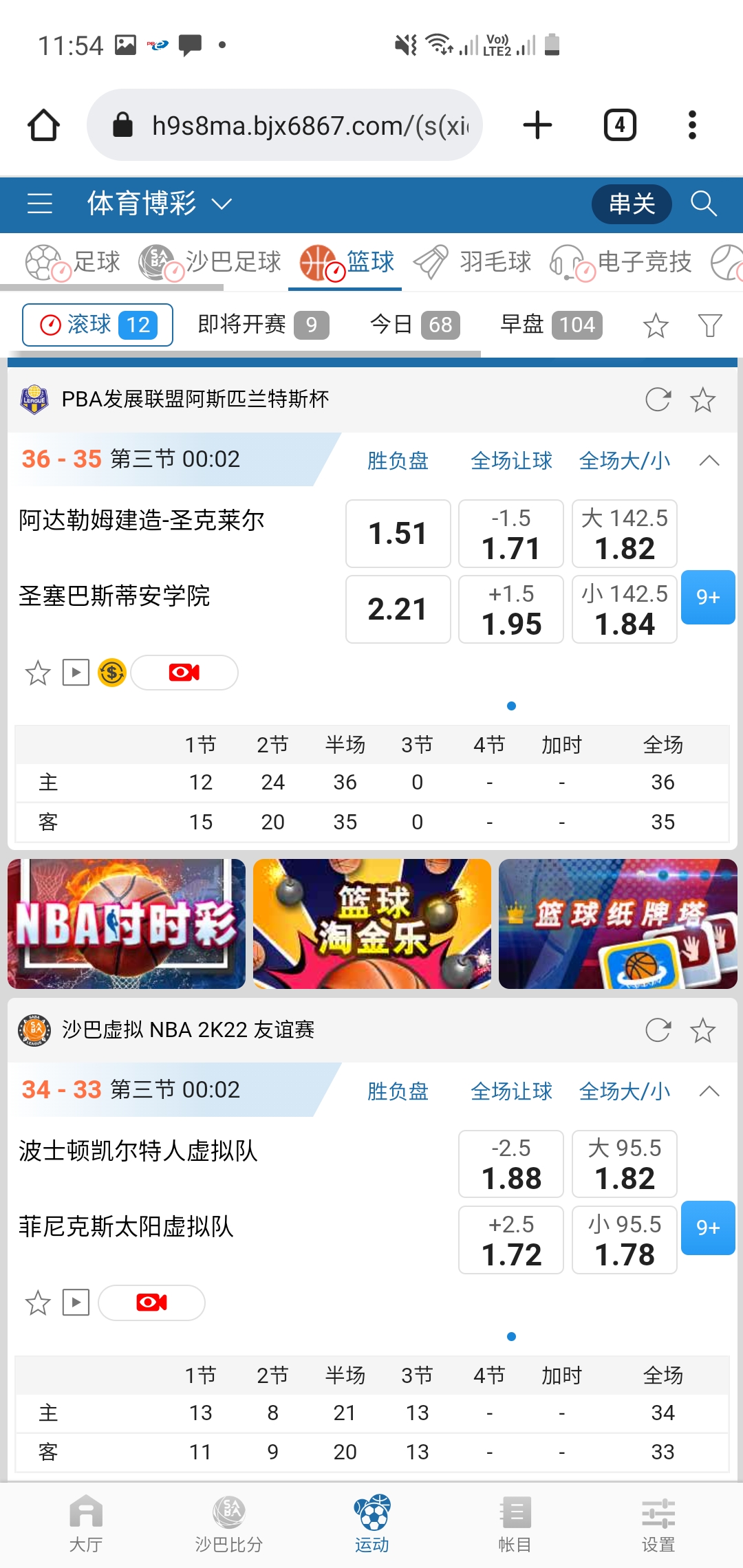This screenshot has width=743, height=1568.
Task: Open the 篮球淘金乐 game banner
Action: 371,924
